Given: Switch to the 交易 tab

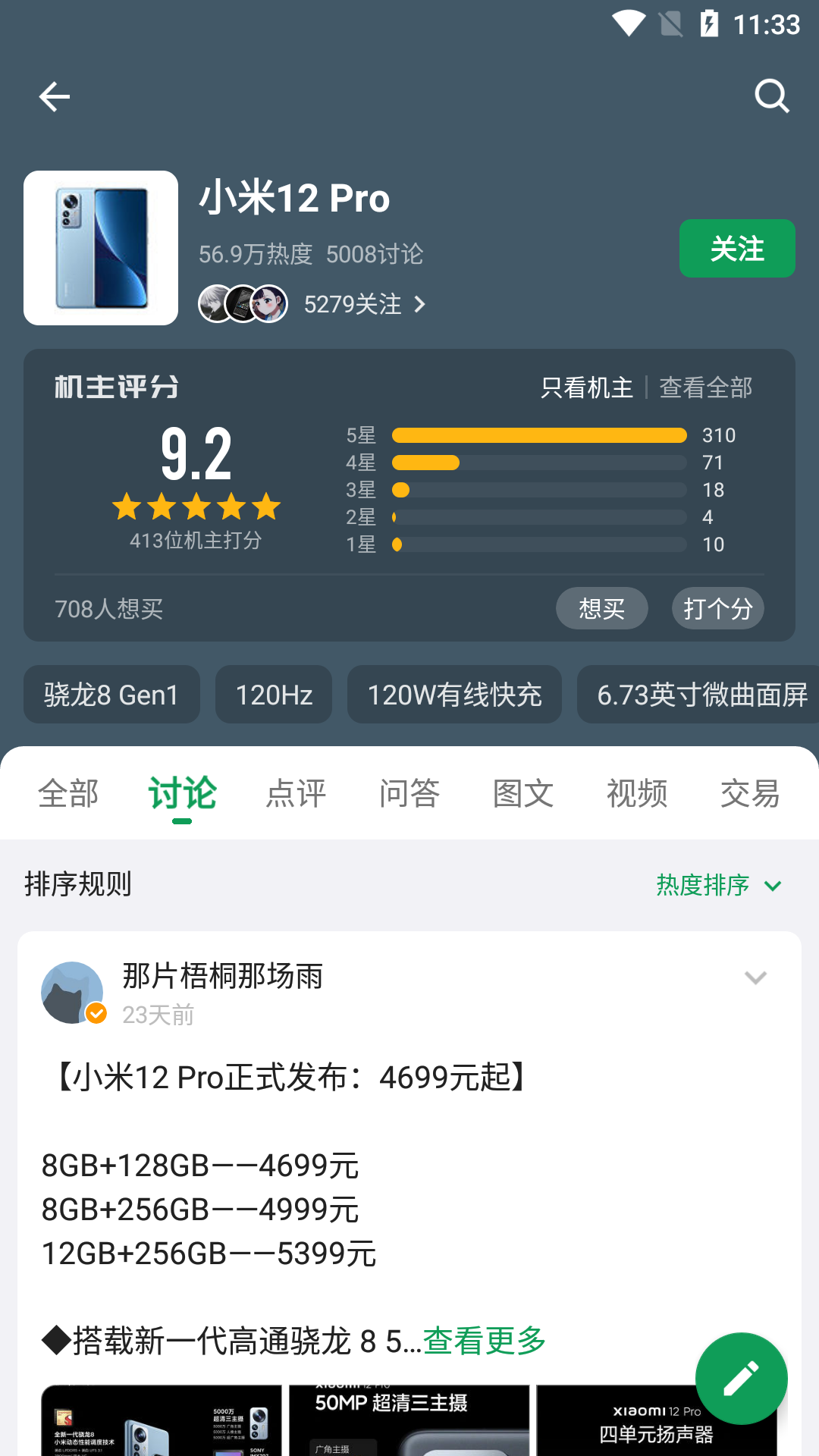Looking at the screenshot, I should coord(750,794).
